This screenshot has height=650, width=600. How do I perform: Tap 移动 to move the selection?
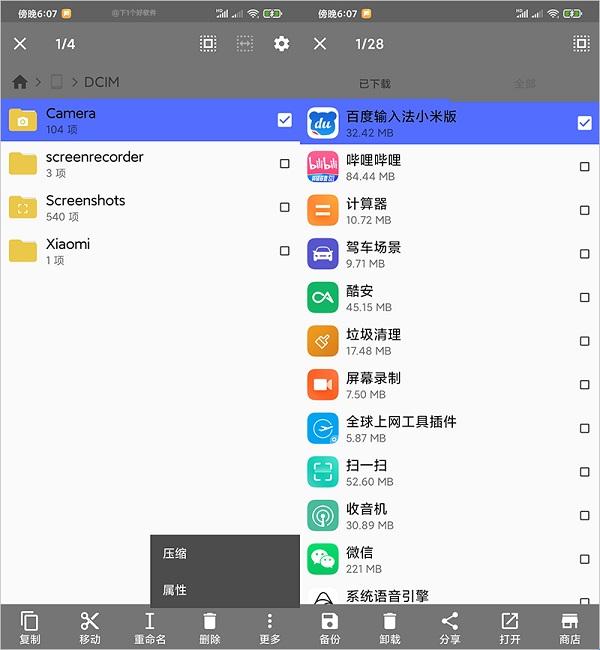pyautogui.click(x=90, y=628)
